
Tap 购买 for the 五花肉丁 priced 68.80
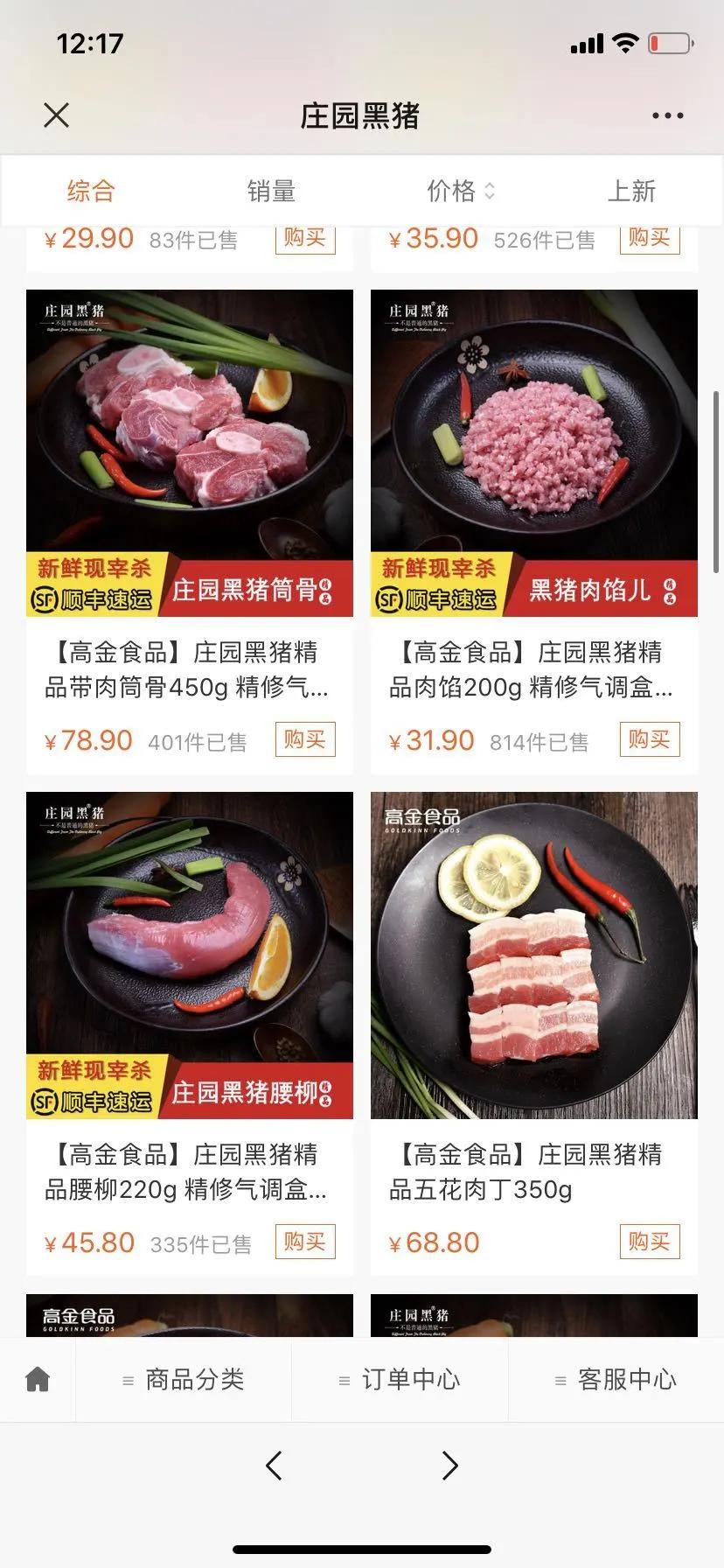(x=648, y=1242)
